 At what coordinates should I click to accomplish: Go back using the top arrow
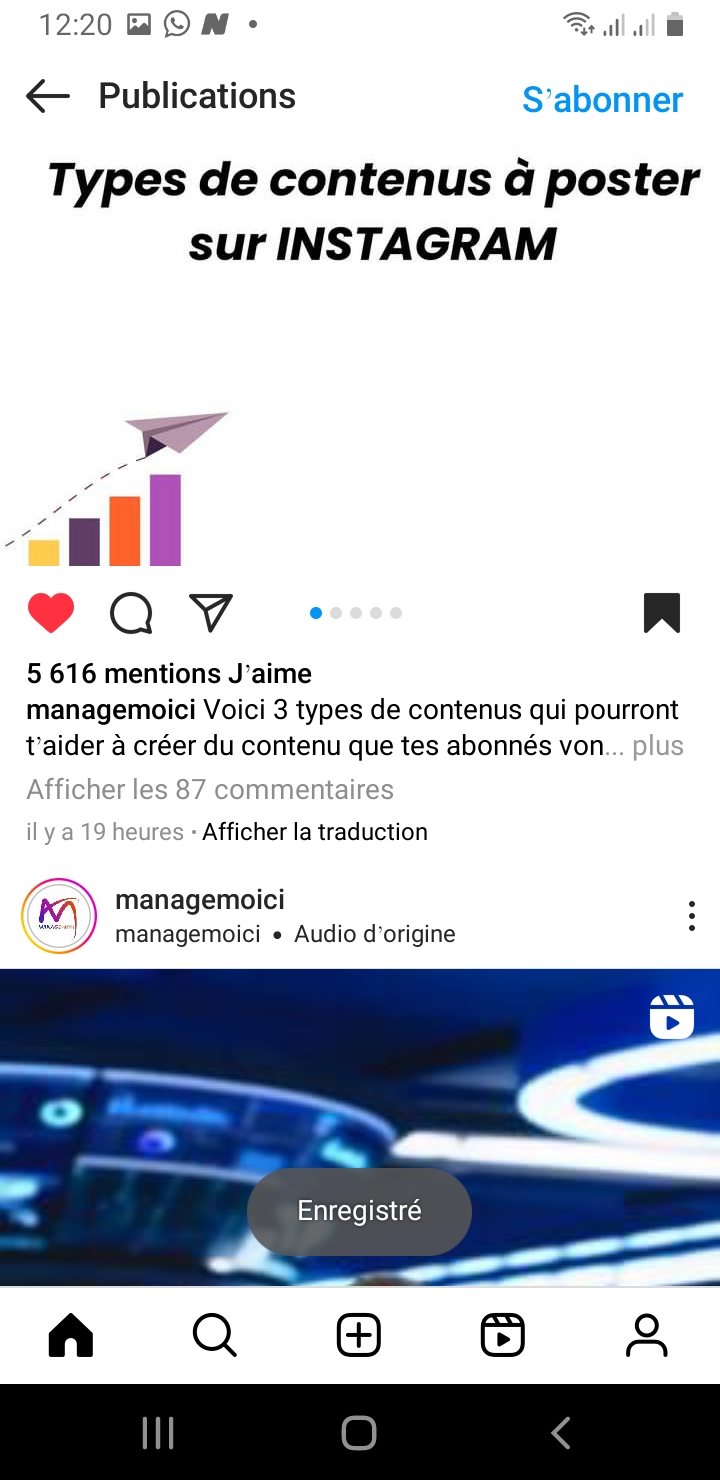coord(48,97)
